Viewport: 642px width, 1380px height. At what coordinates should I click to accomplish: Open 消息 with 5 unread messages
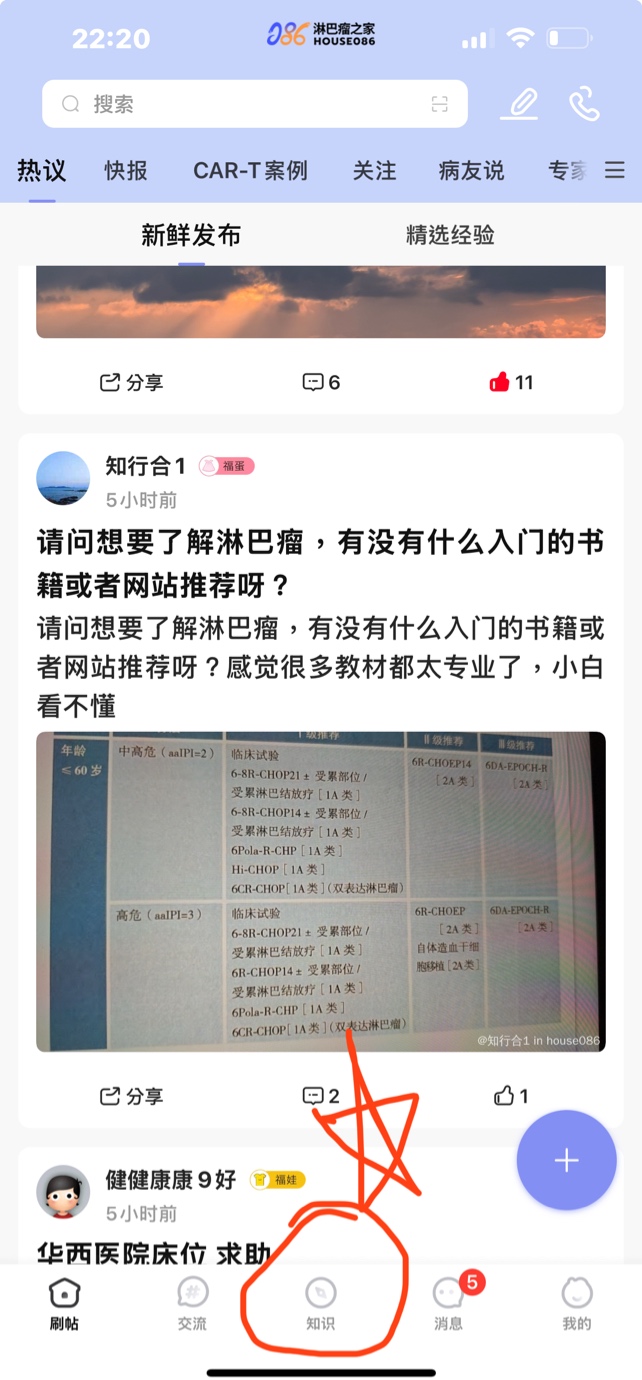tap(449, 1304)
